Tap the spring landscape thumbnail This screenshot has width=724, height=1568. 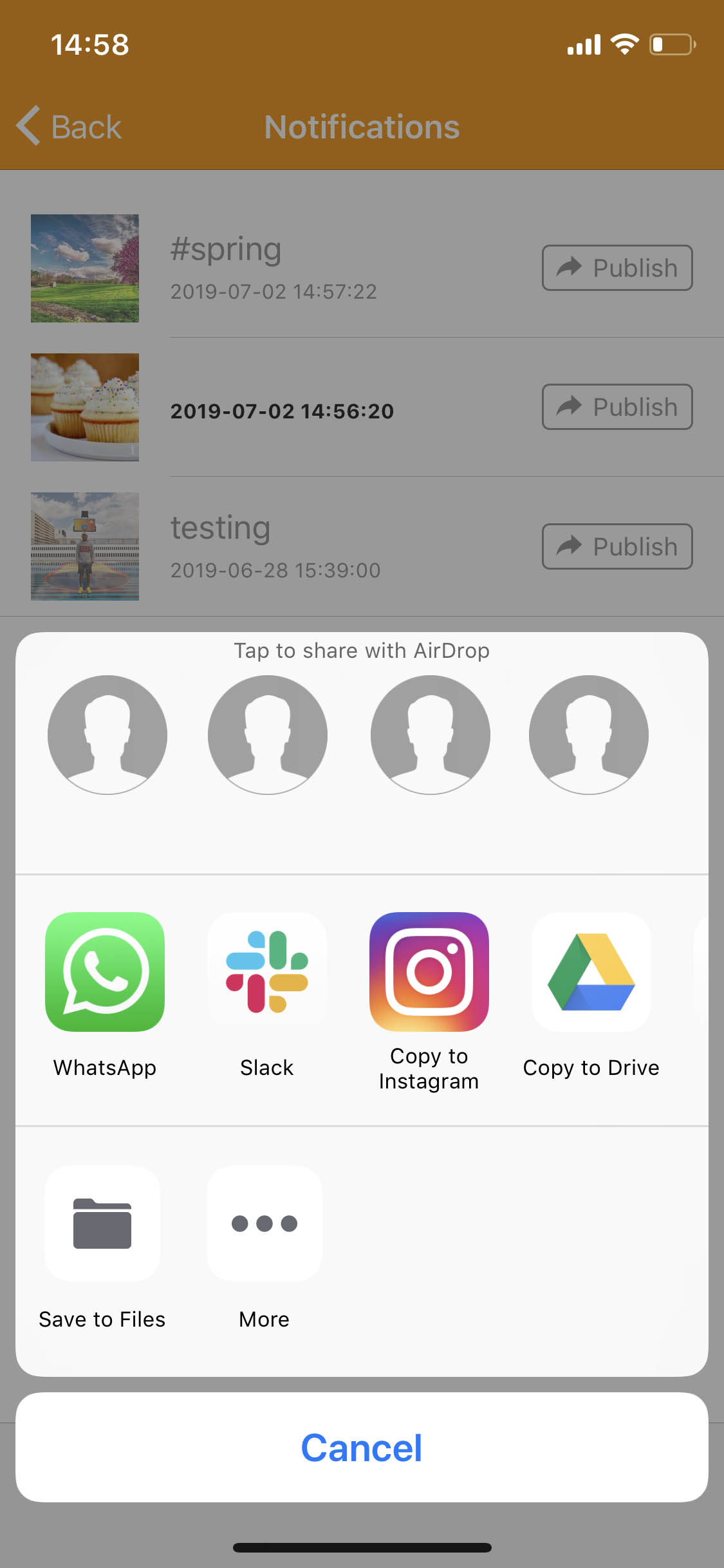(x=84, y=268)
